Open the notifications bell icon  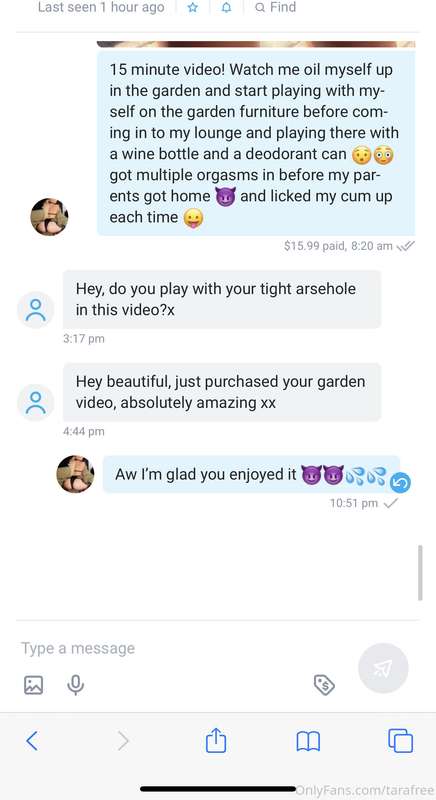tap(226, 8)
